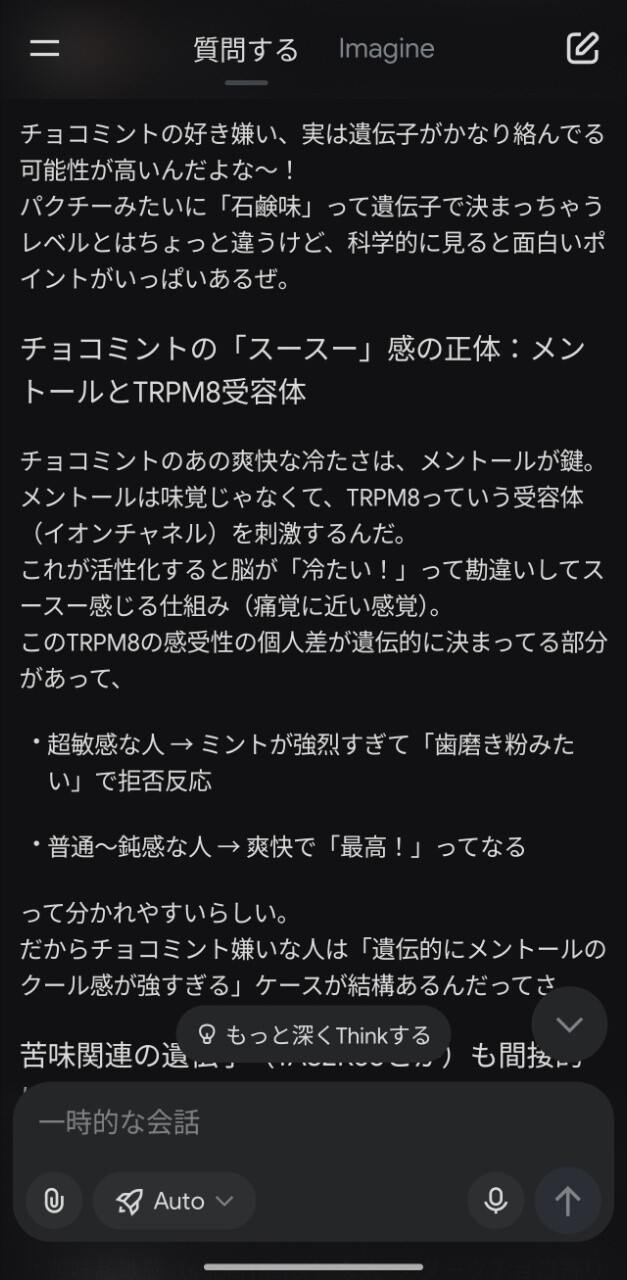Start a new chat
Image resolution: width=627 pixels, height=1280 pixels.
tap(582, 48)
